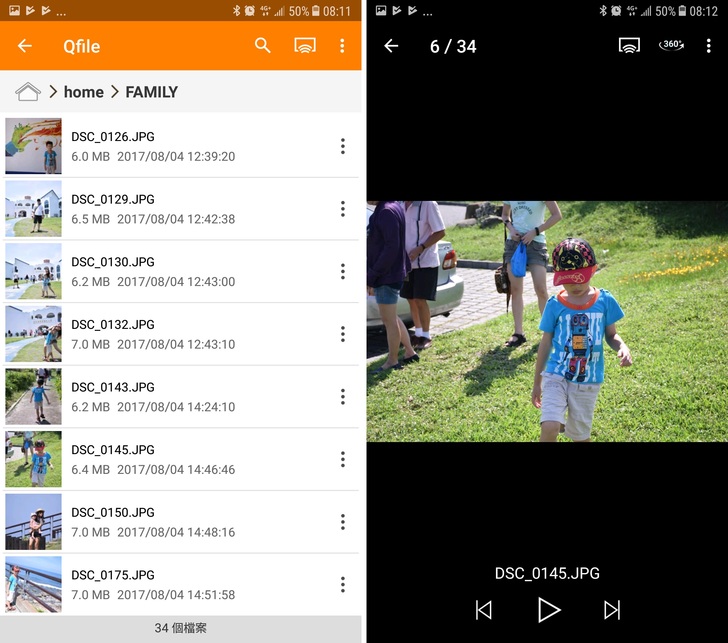Image resolution: width=728 pixels, height=643 pixels.
Task: Open options for DSC_0132.JPG
Action: pos(342,334)
